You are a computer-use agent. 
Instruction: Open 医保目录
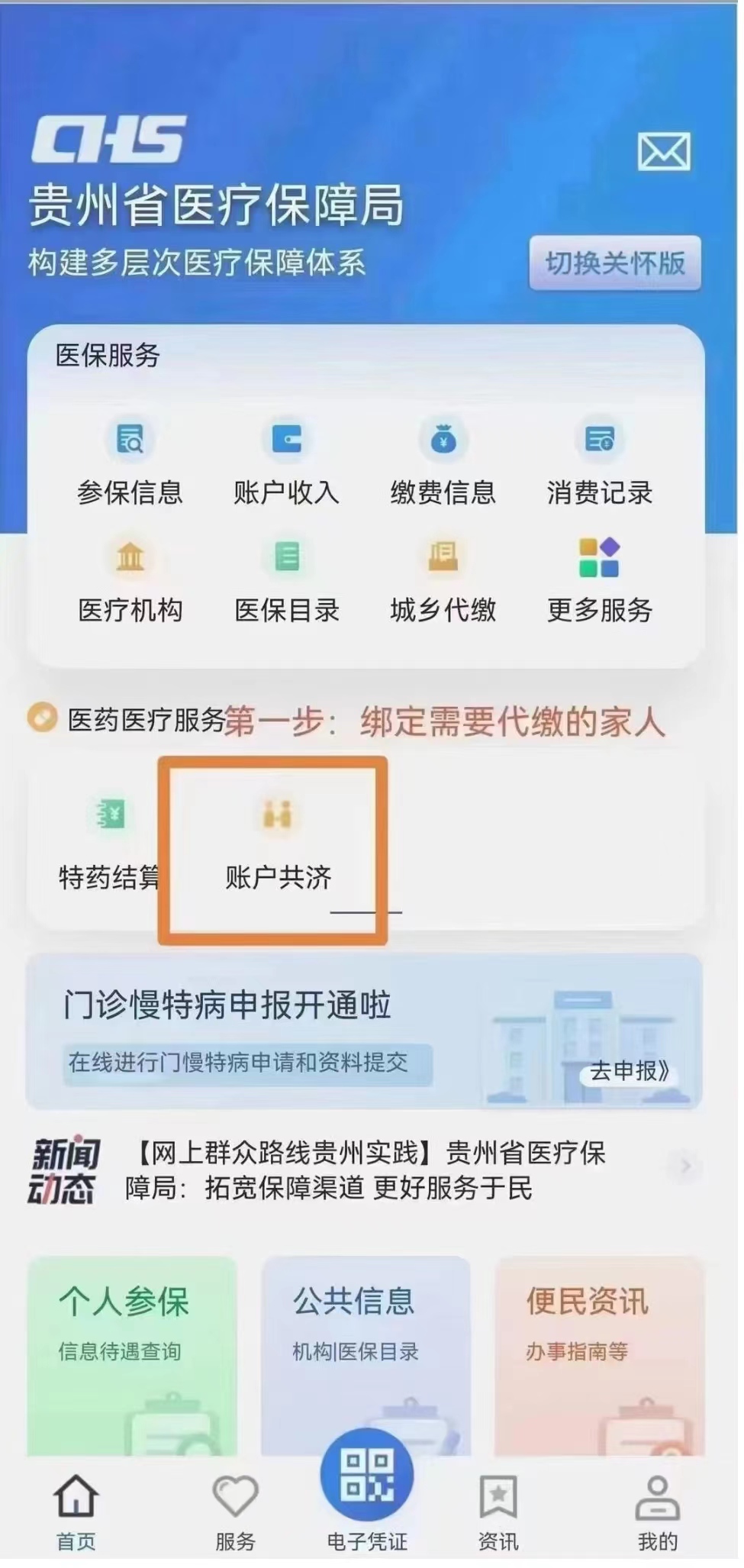[x=287, y=581]
